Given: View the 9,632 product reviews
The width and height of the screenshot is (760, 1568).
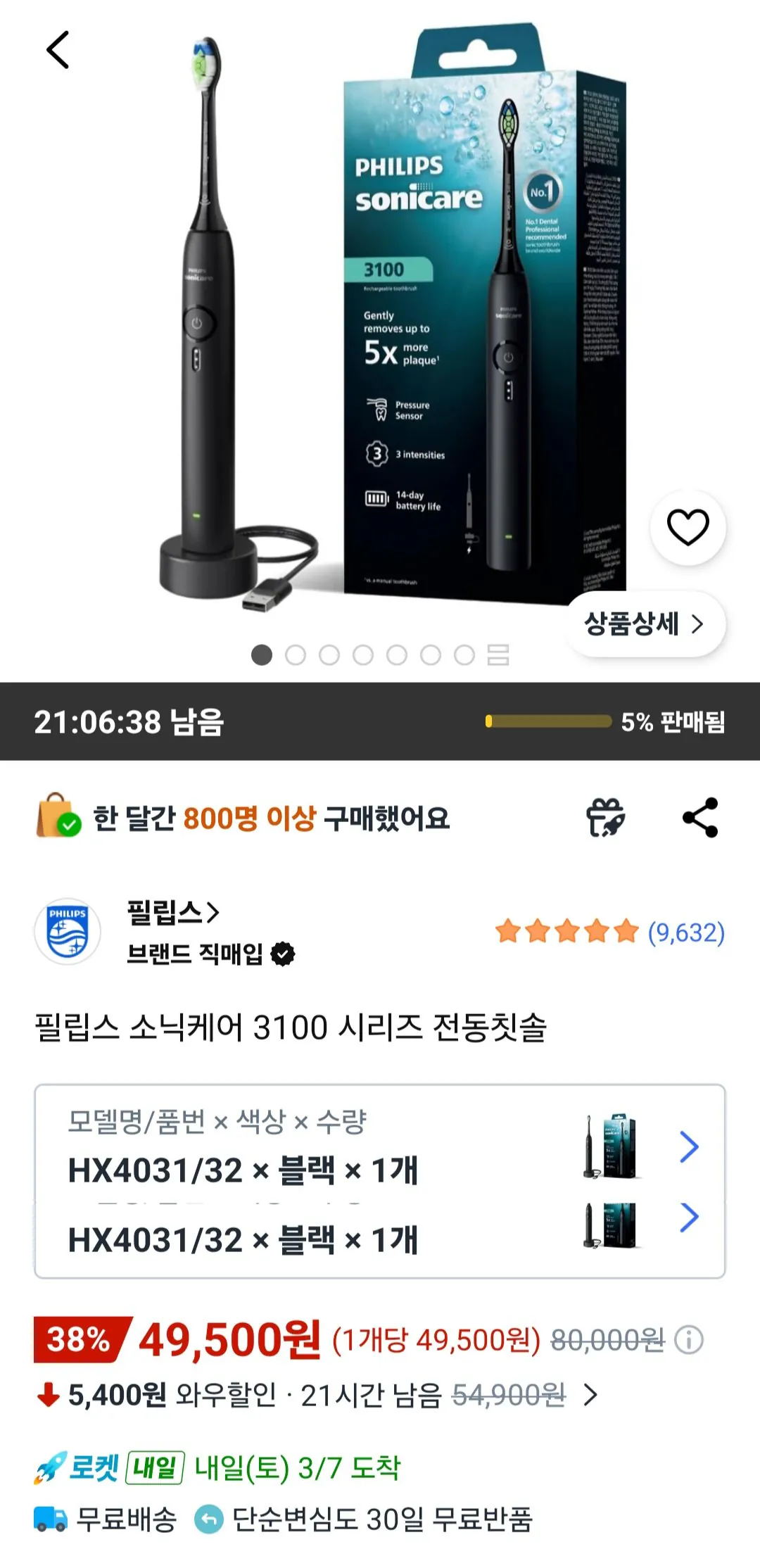Looking at the screenshot, I should pos(685,932).
